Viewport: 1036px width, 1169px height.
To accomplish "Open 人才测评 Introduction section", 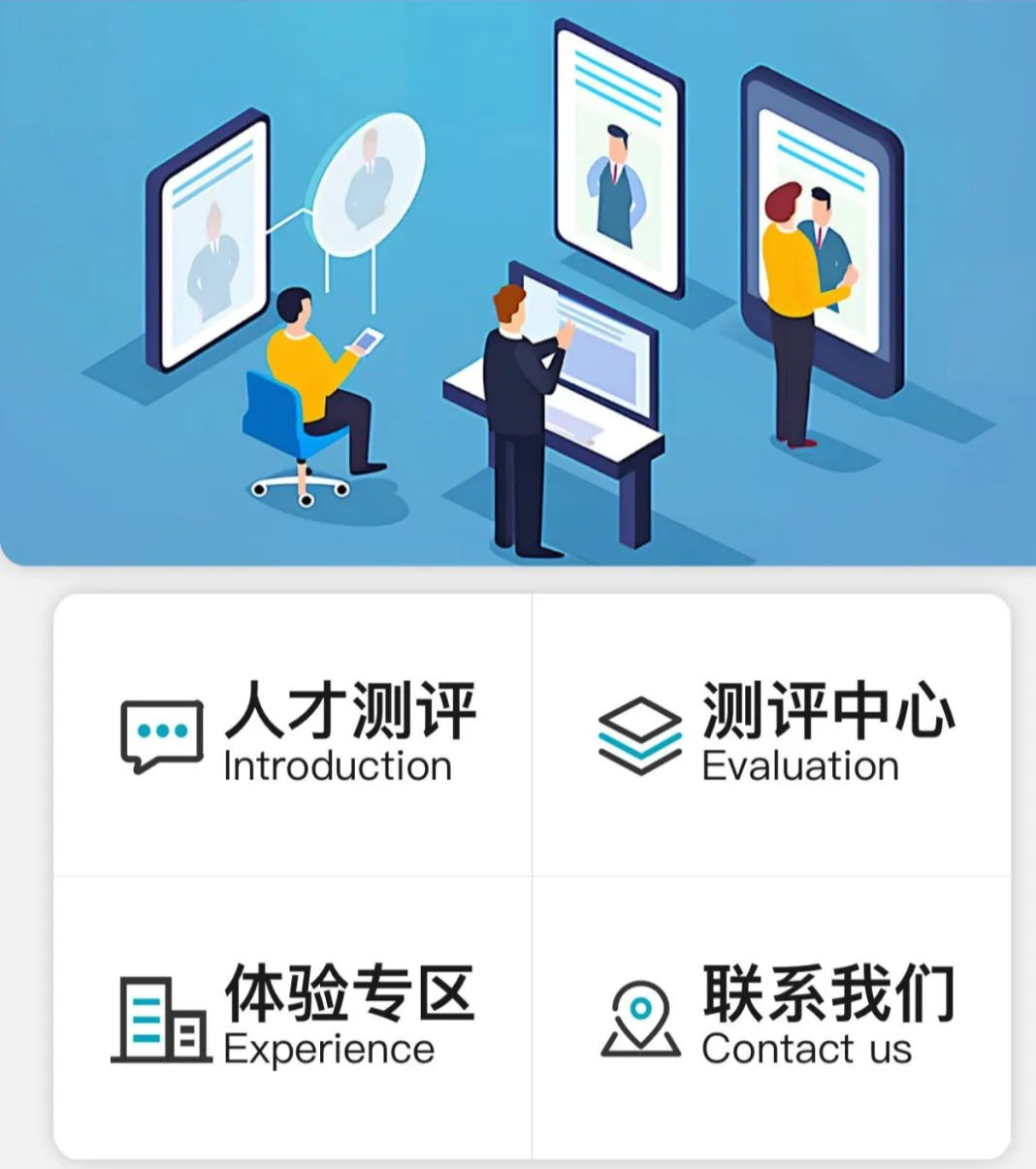I will (293, 734).
